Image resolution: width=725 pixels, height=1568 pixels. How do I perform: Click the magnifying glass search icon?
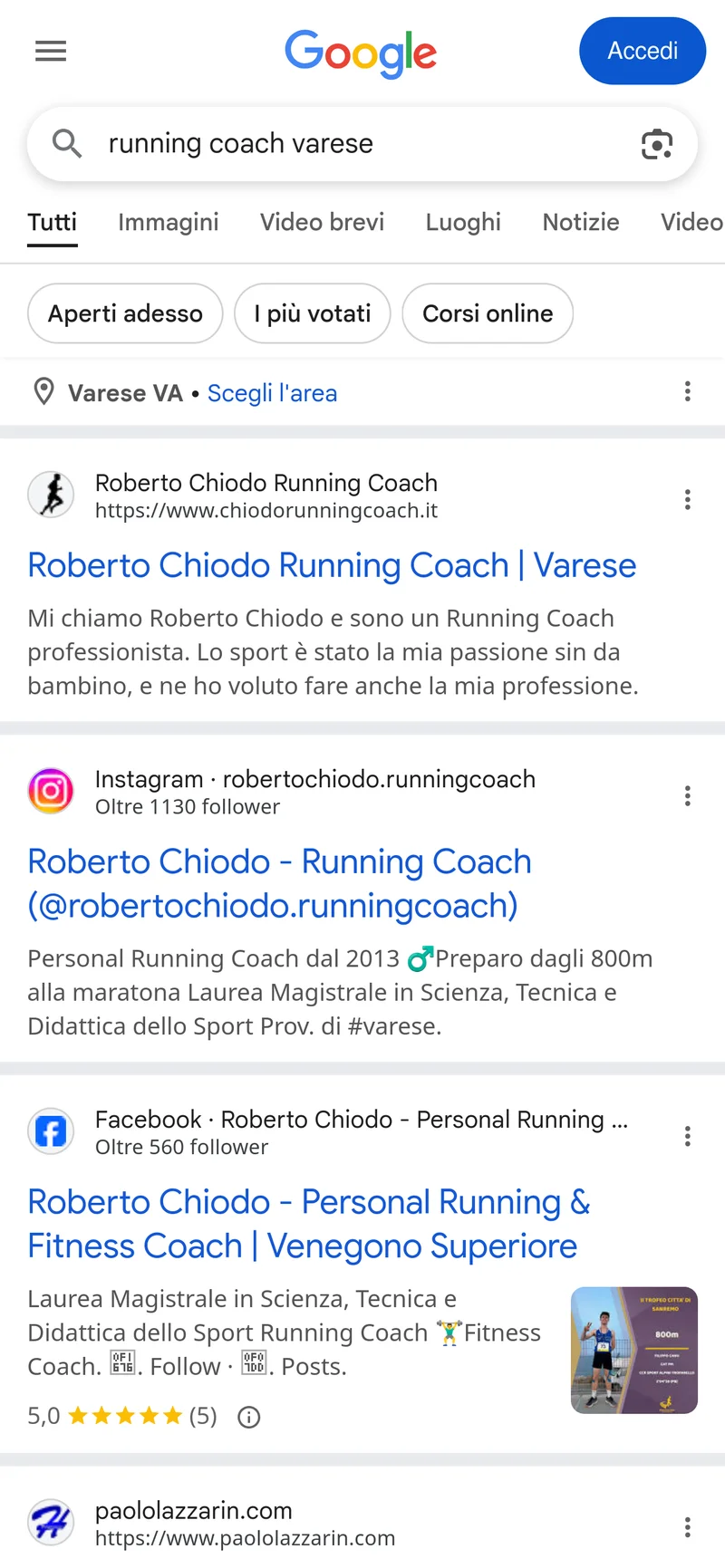[66, 143]
